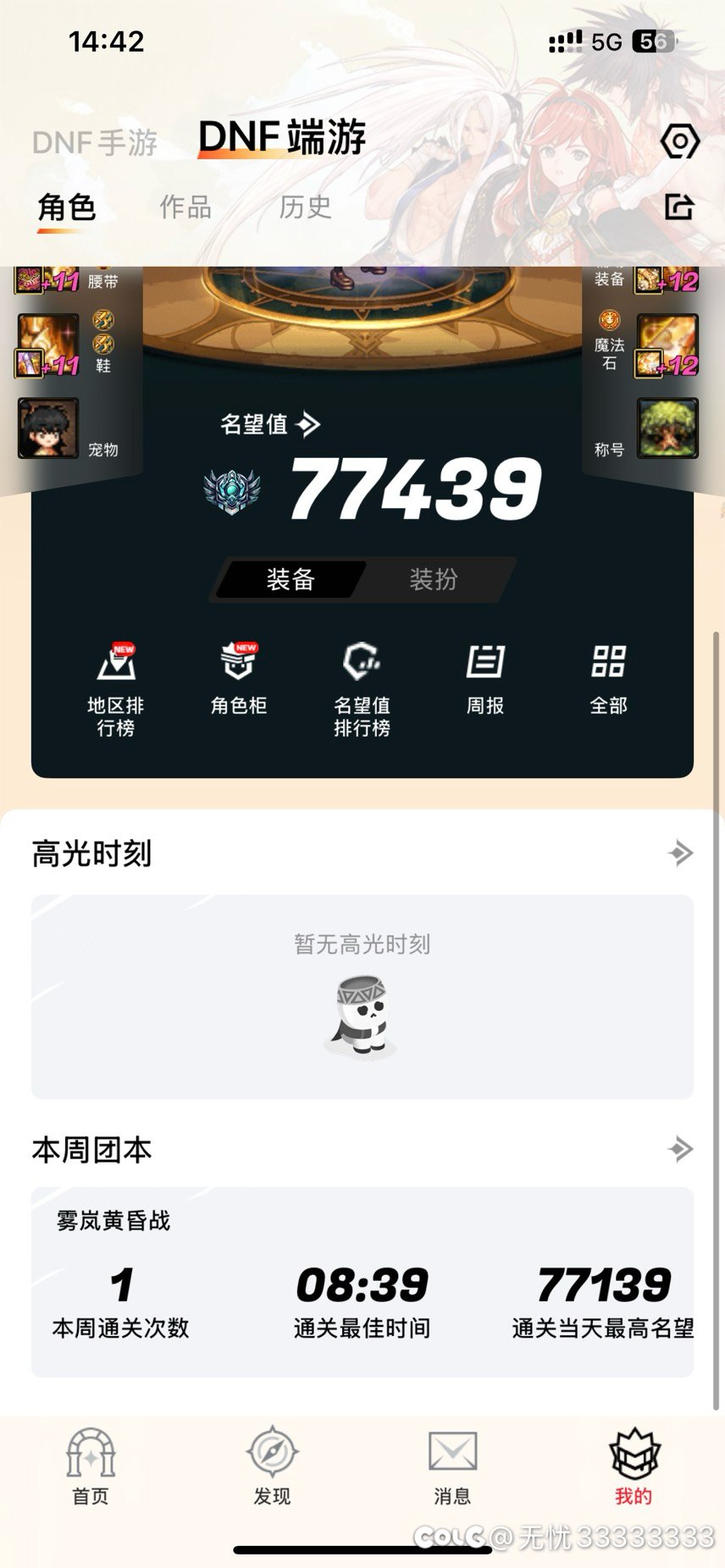Viewport: 725px width, 1568px height.
Task: Switch to the 作品 tab
Action: (x=185, y=207)
